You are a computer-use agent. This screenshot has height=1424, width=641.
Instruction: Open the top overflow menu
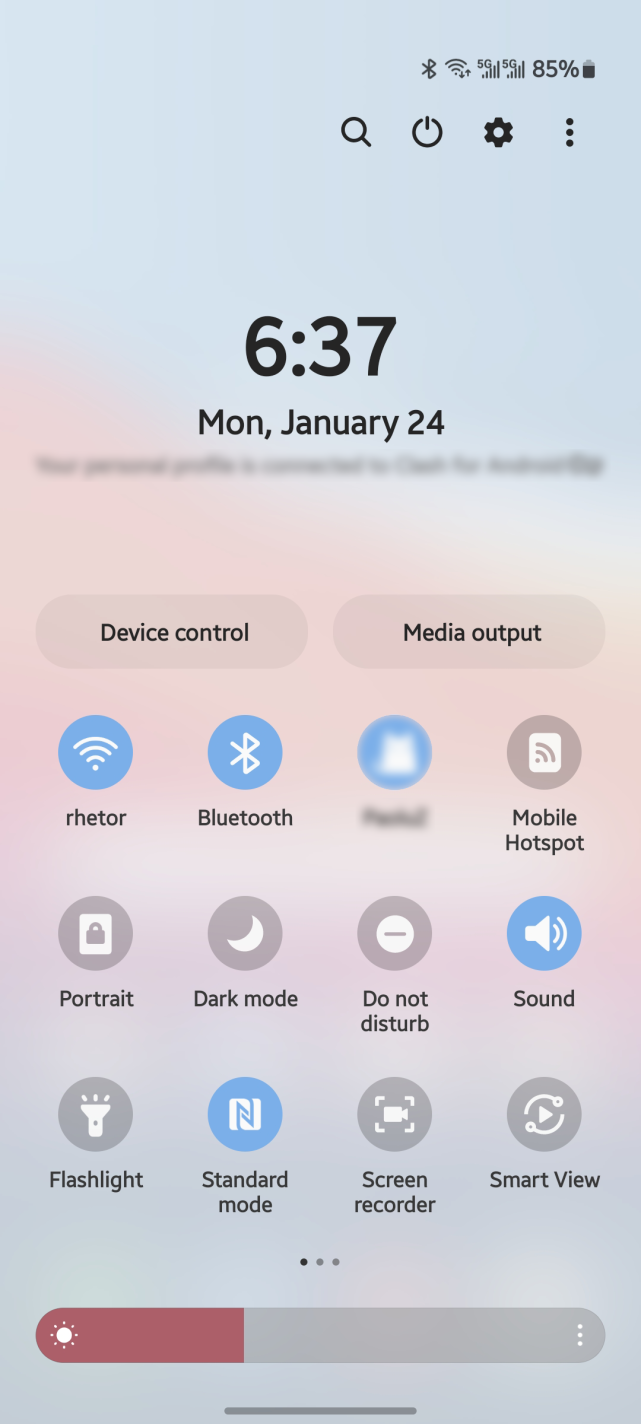(569, 132)
